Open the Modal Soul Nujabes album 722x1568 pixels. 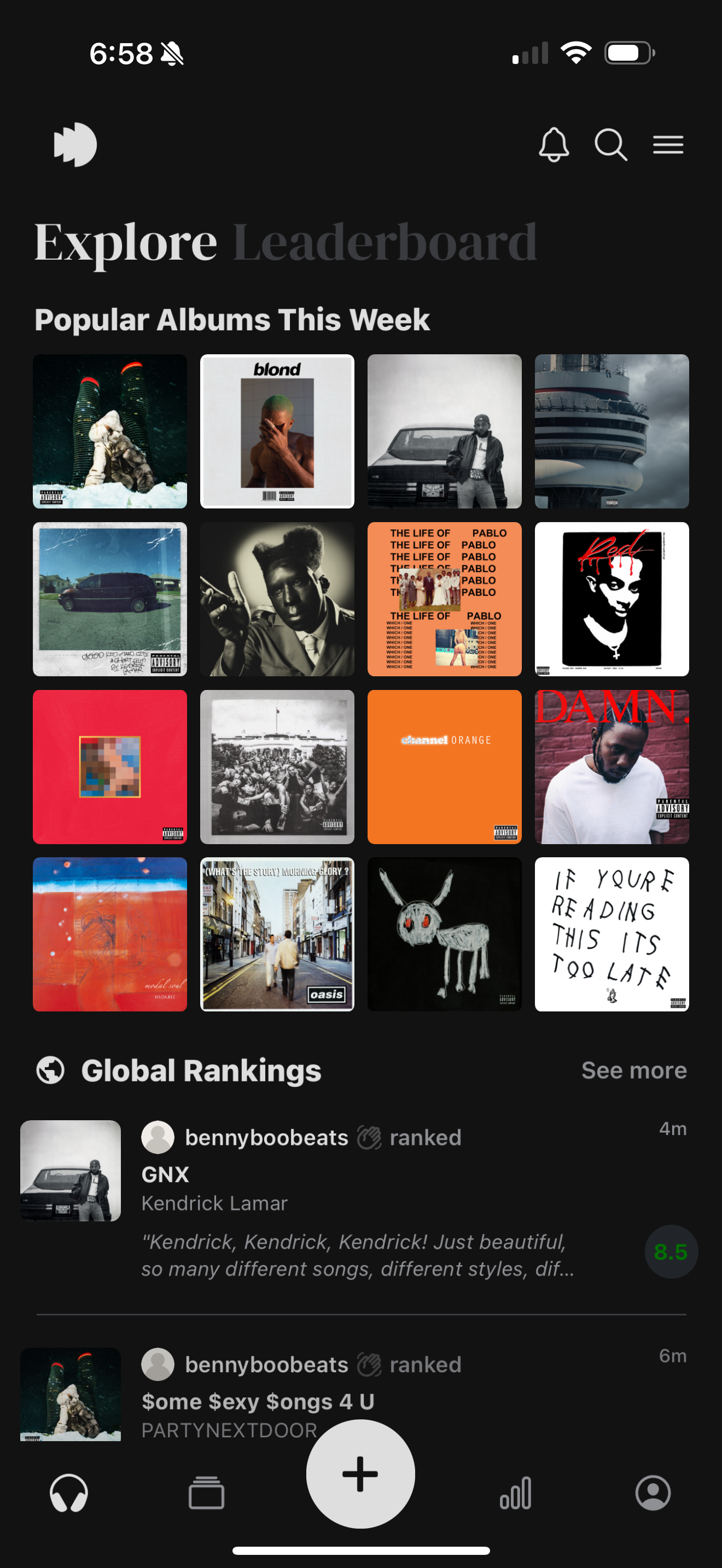point(109,934)
